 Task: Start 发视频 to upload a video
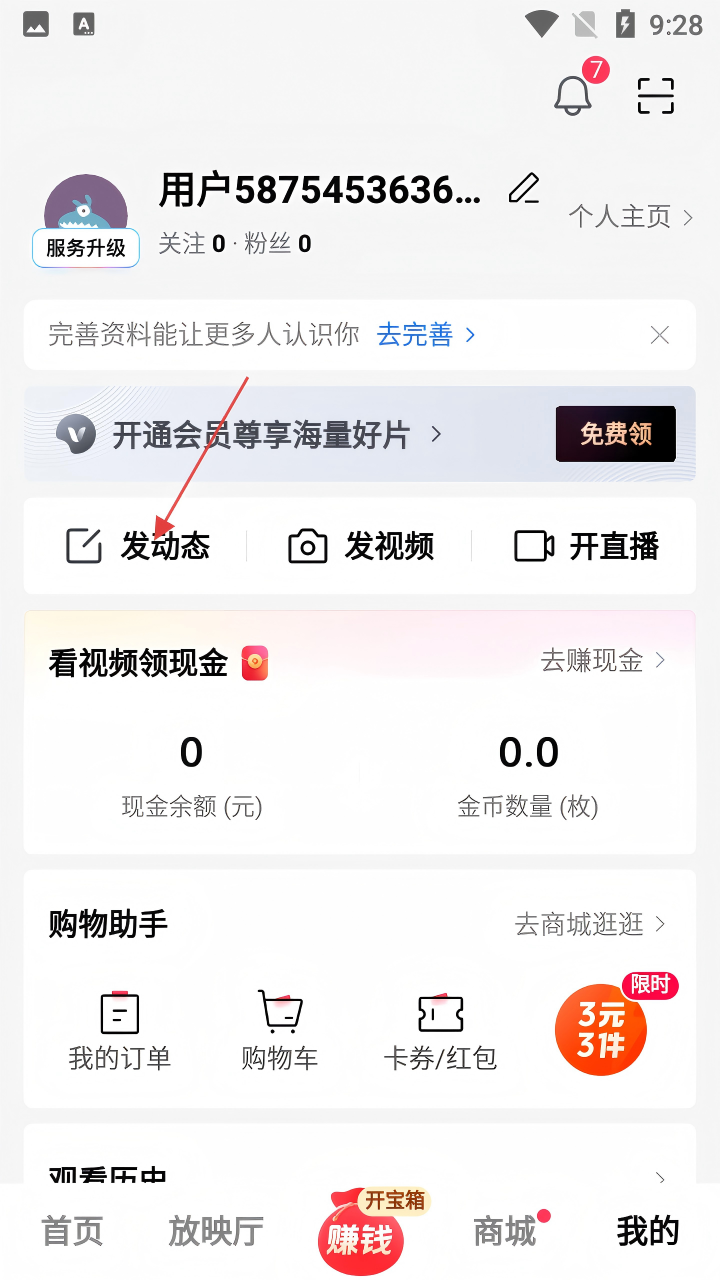click(361, 546)
